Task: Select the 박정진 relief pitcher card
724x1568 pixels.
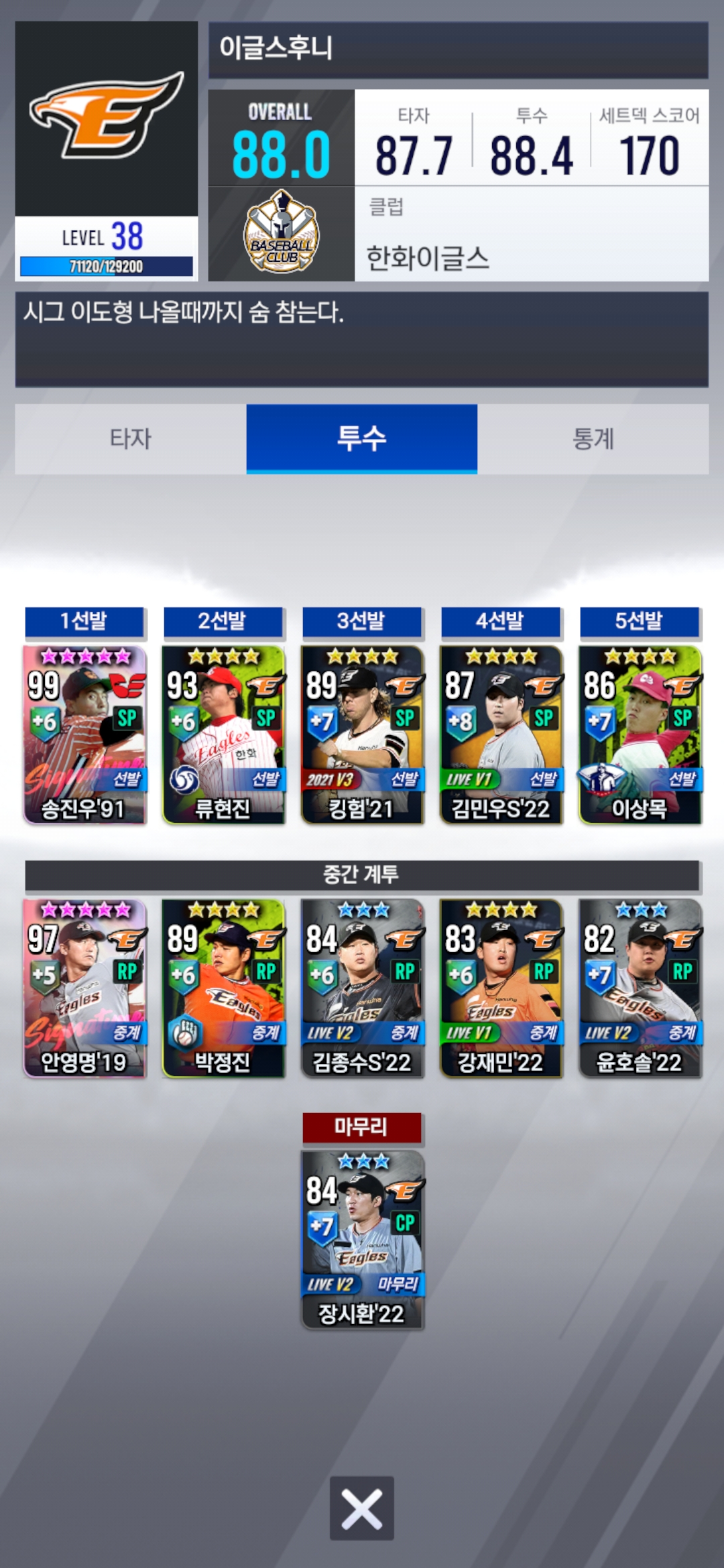Action: coord(223,988)
